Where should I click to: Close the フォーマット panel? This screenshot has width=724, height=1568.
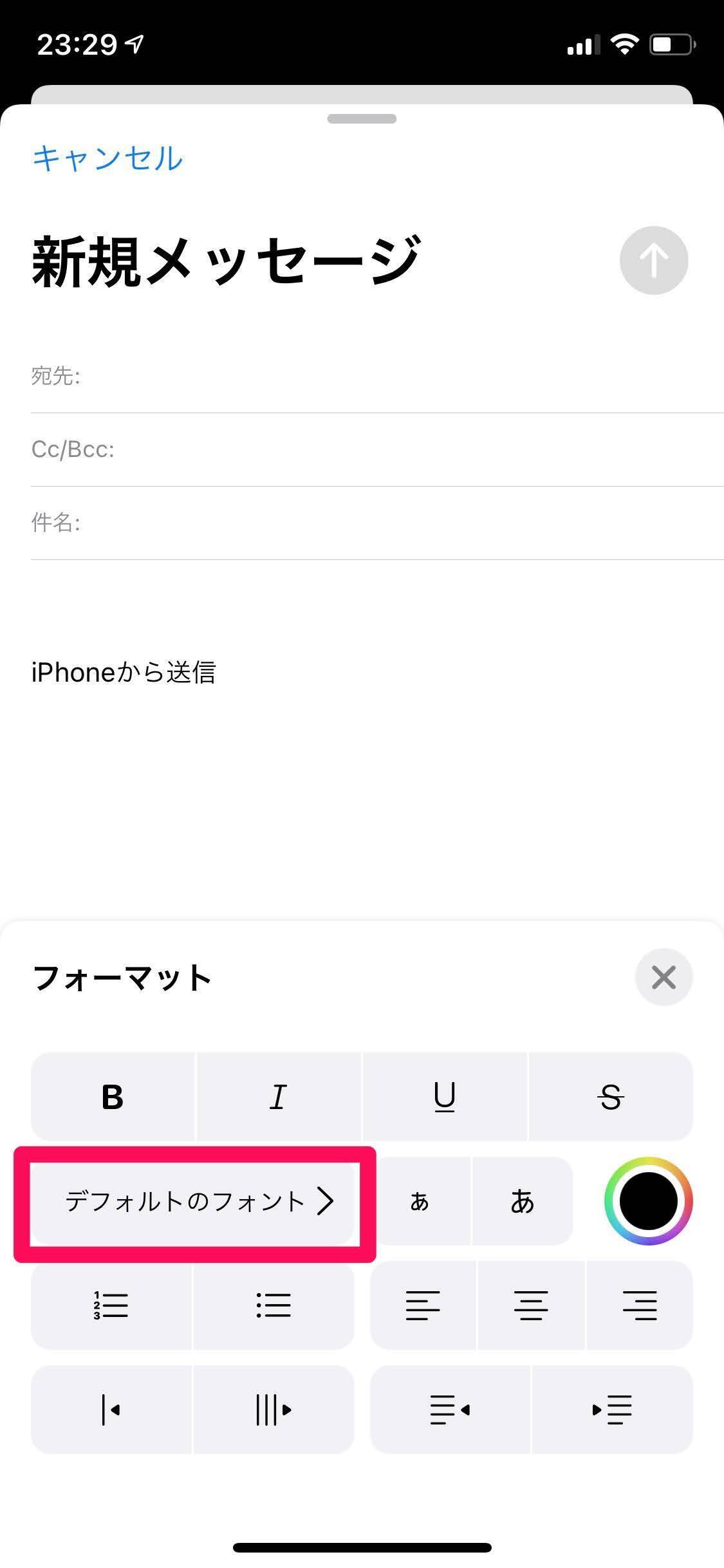664,977
